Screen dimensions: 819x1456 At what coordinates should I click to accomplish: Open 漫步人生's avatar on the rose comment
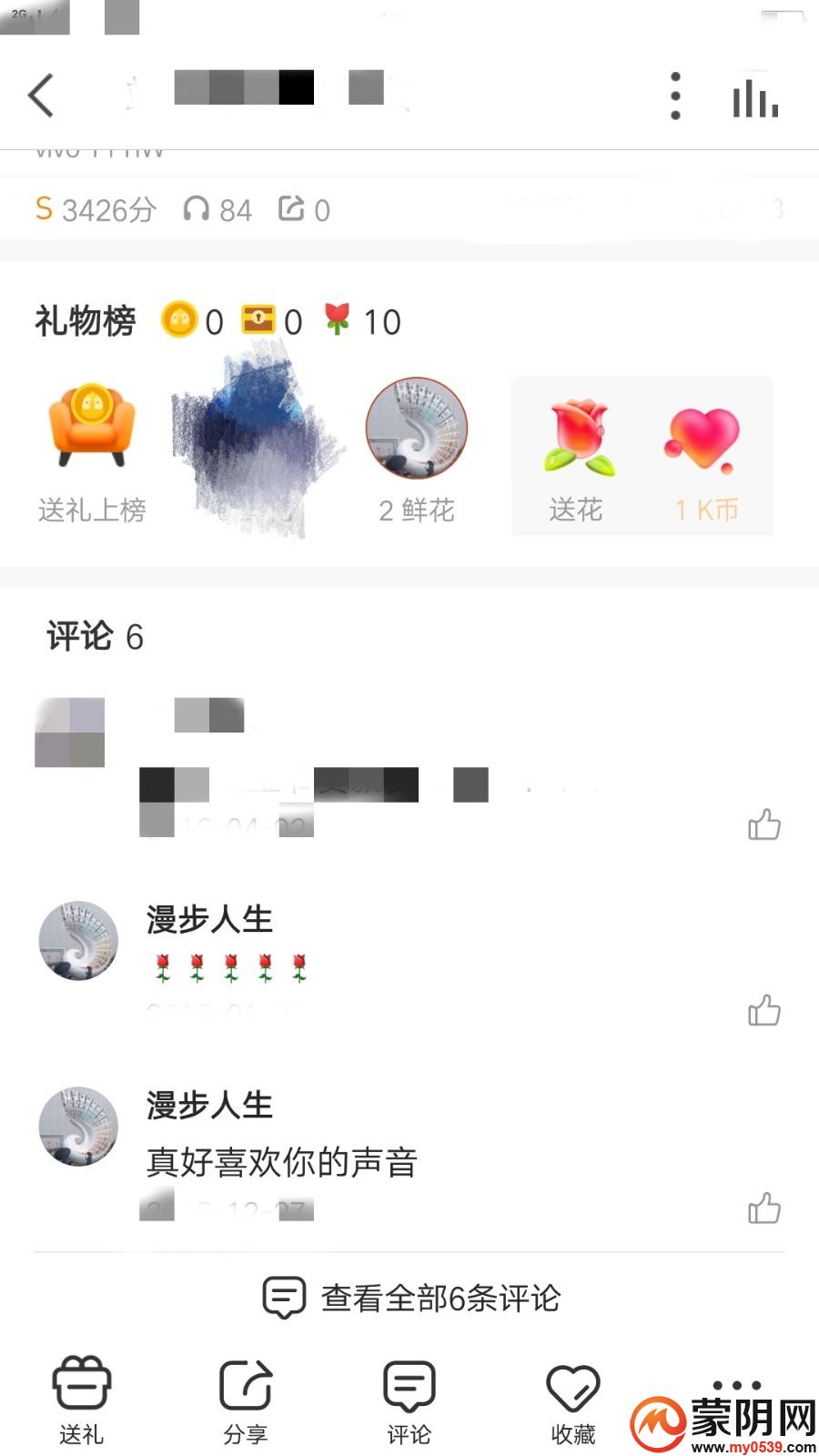(x=79, y=941)
